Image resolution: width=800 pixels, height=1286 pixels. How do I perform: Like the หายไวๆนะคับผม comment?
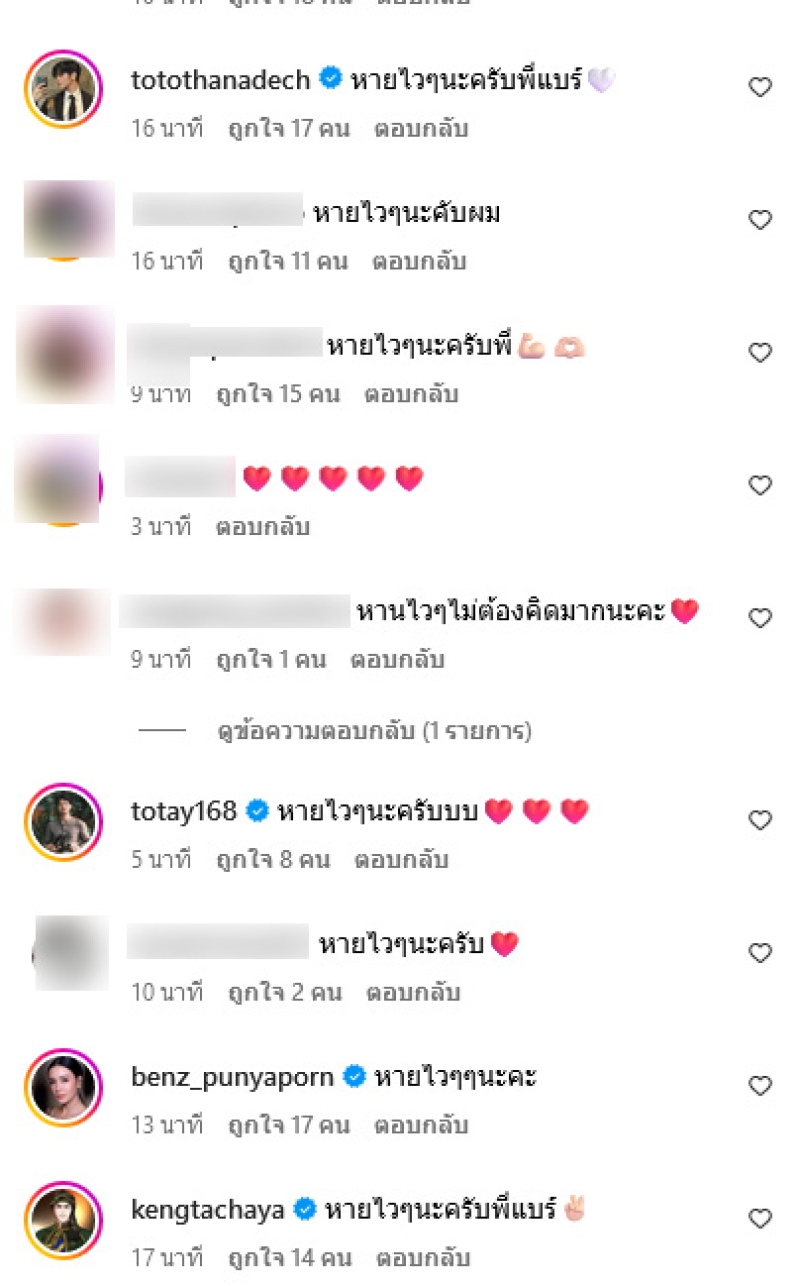pos(760,220)
